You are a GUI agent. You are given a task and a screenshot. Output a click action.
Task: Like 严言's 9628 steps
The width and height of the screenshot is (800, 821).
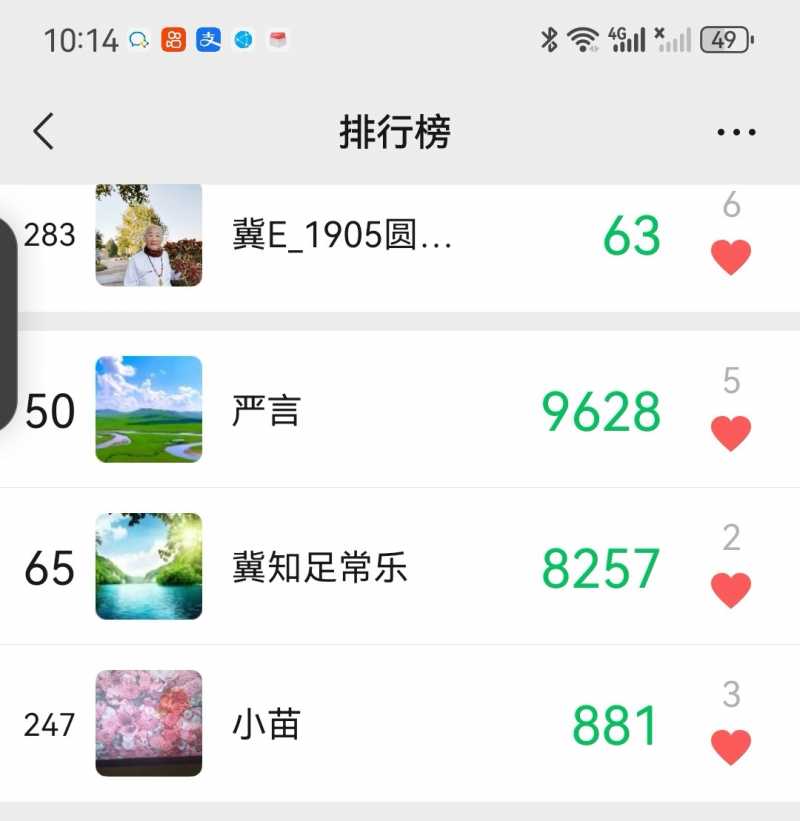click(731, 432)
